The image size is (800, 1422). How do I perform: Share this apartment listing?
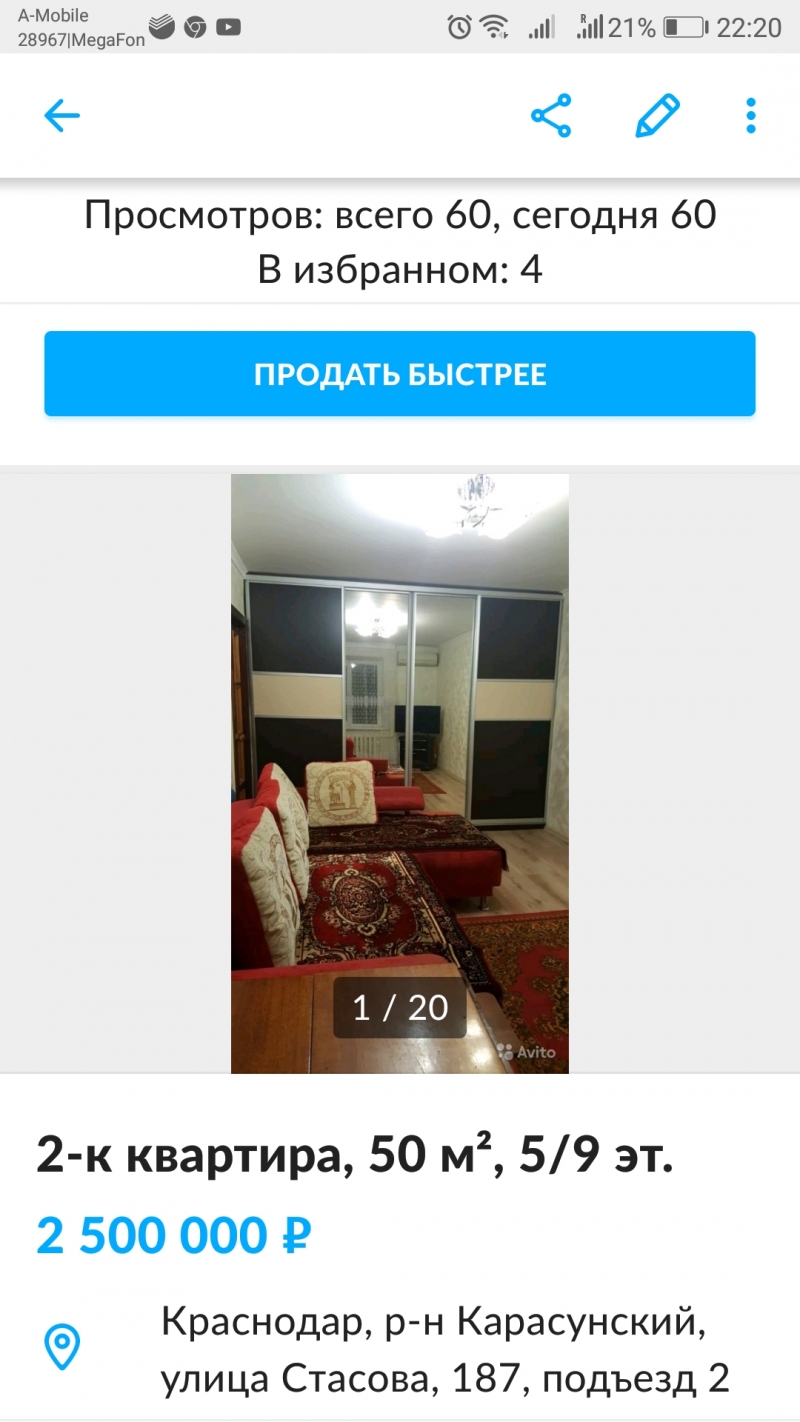551,116
